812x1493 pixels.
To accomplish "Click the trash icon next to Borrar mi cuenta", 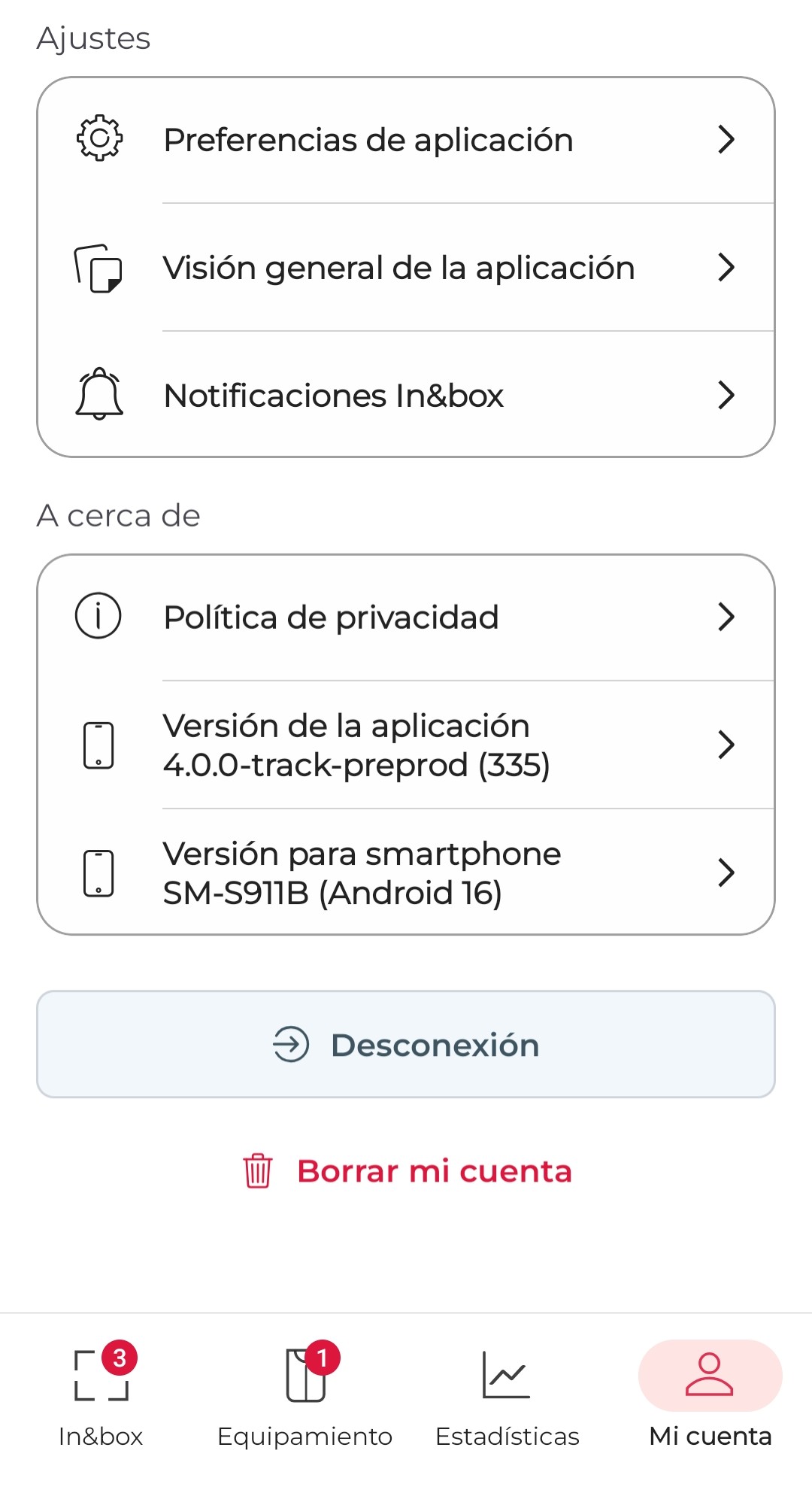I will pos(257,1171).
